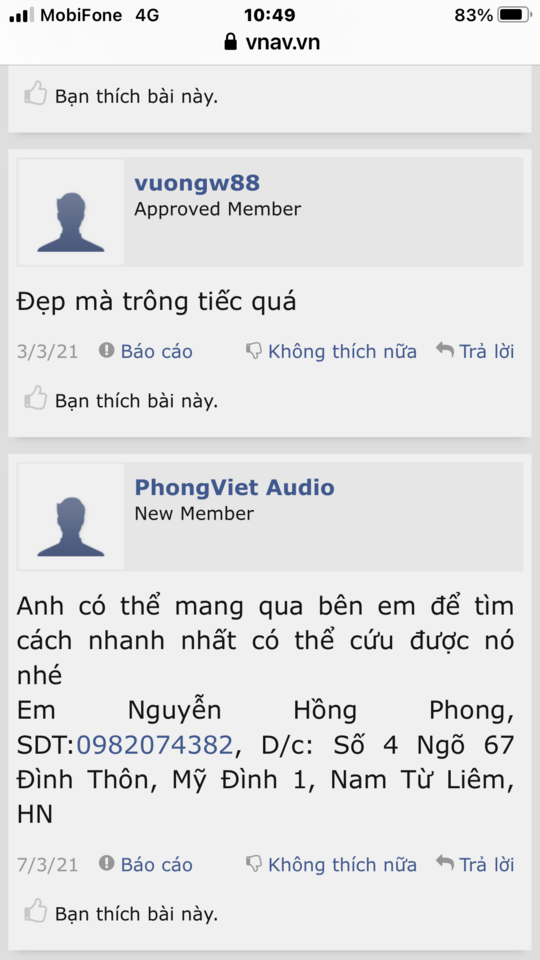Image resolution: width=540 pixels, height=960 pixels.
Task: Unlike the vuongw88 post from 3/3/21
Action: pyautogui.click(x=331, y=351)
